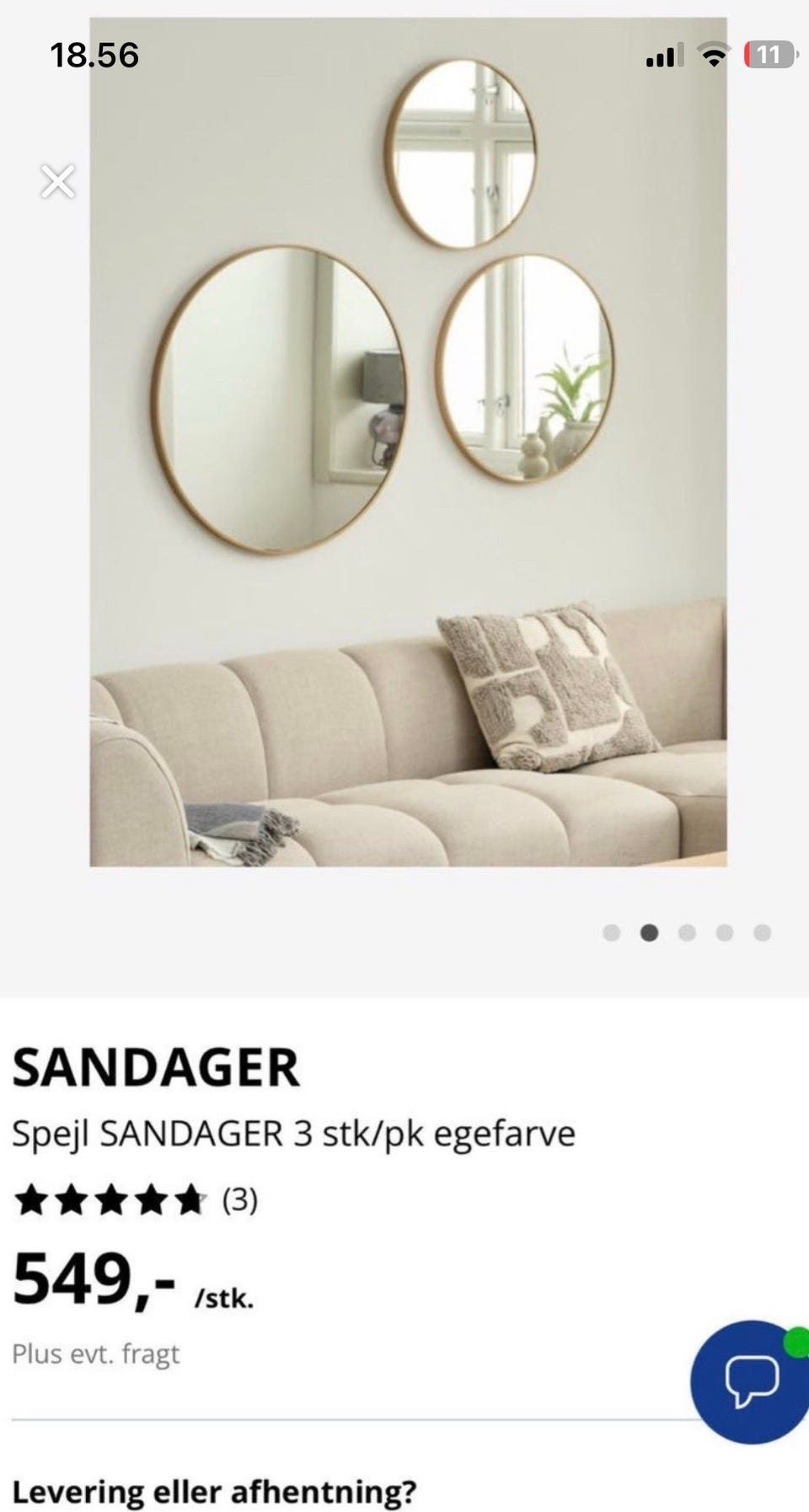Select the fourth carousel dot
The height and width of the screenshot is (1512, 809).
[x=725, y=931]
